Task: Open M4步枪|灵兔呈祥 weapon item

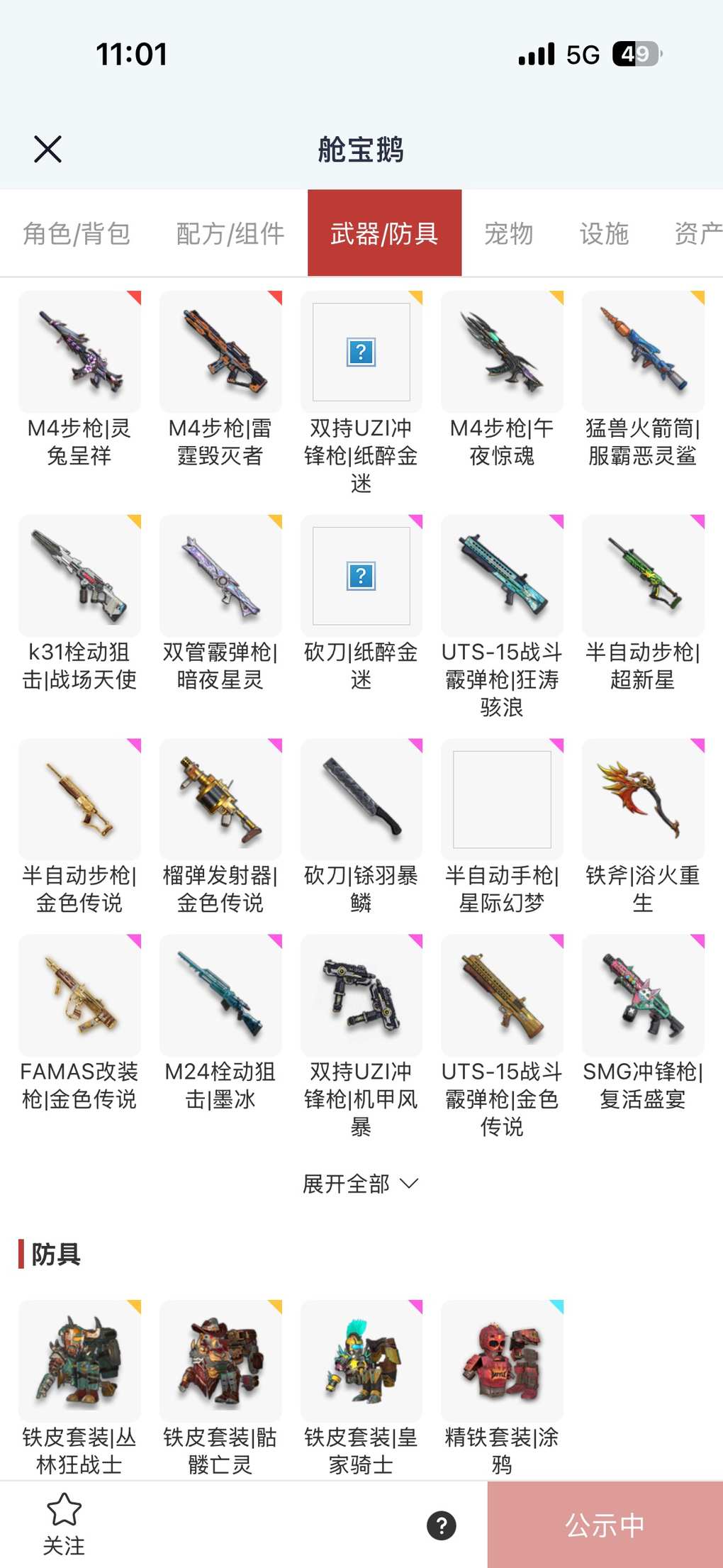Action: pyautogui.click(x=79, y=352)
